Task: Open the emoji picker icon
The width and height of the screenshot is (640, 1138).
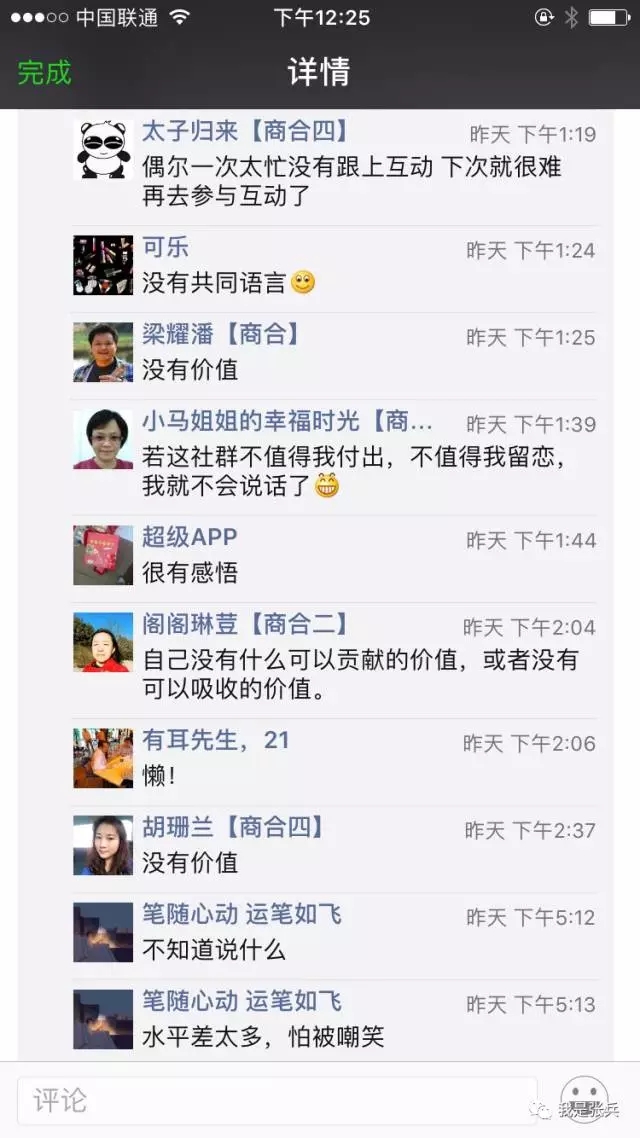Action: 584,1100
